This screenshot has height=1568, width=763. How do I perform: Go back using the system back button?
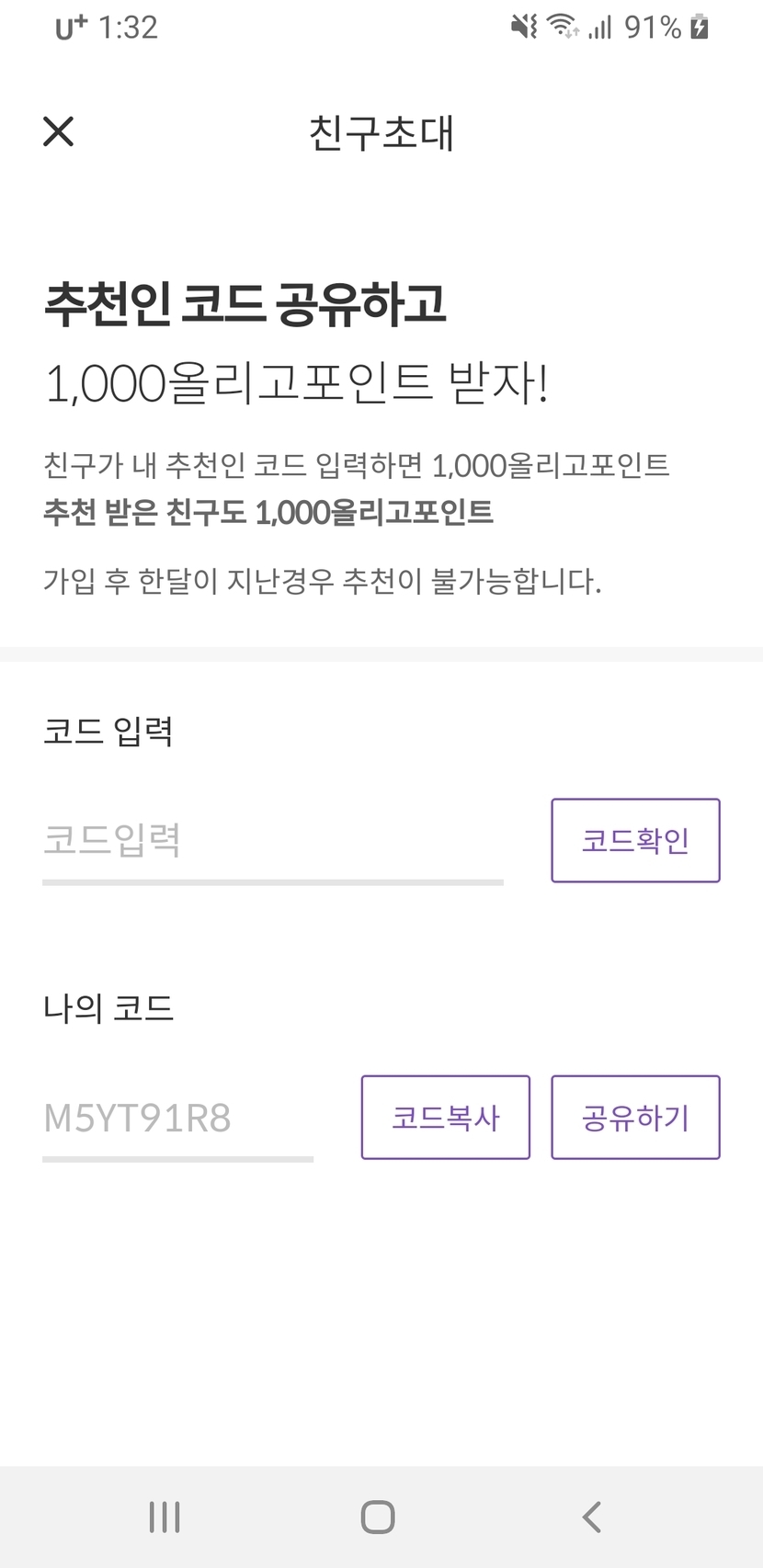tap(592, 1517)
